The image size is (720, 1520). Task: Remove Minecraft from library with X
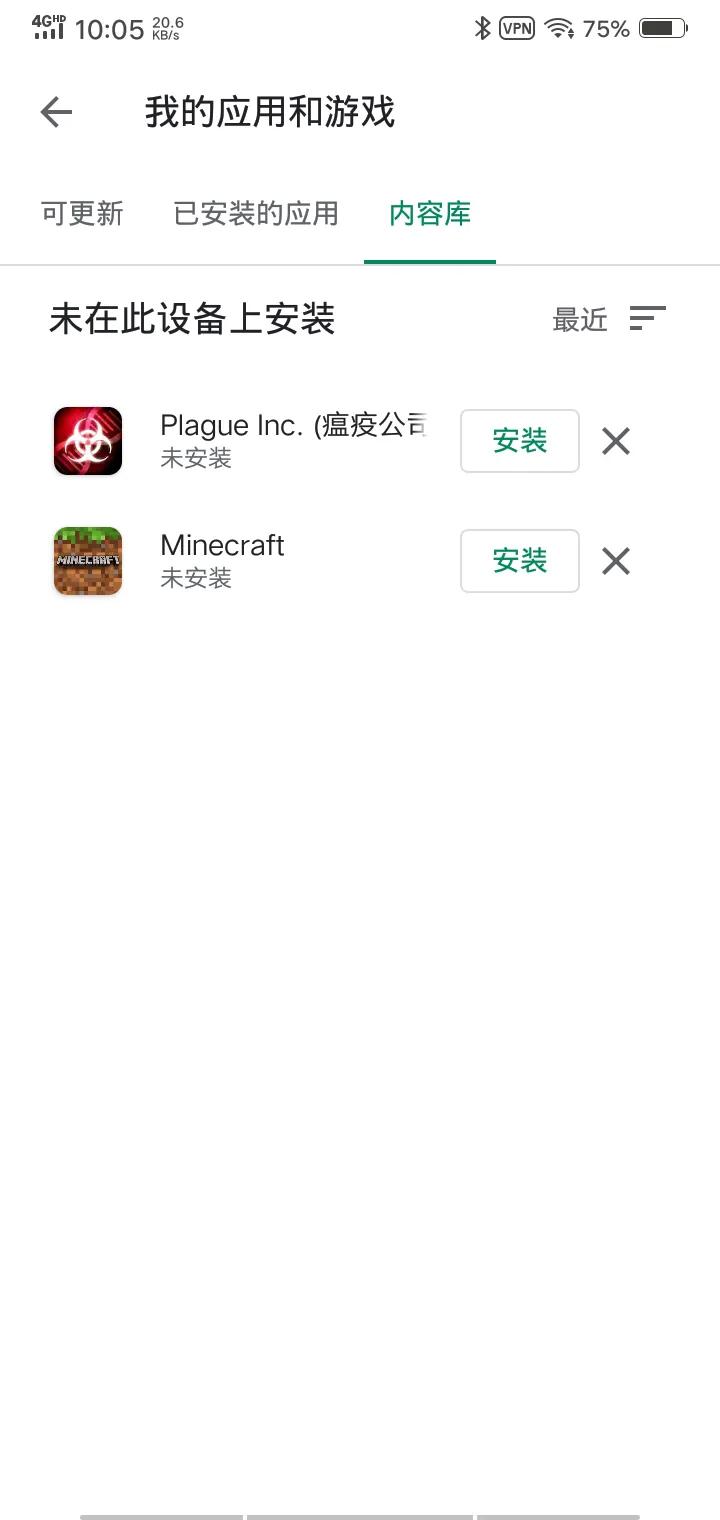point(615,561)
